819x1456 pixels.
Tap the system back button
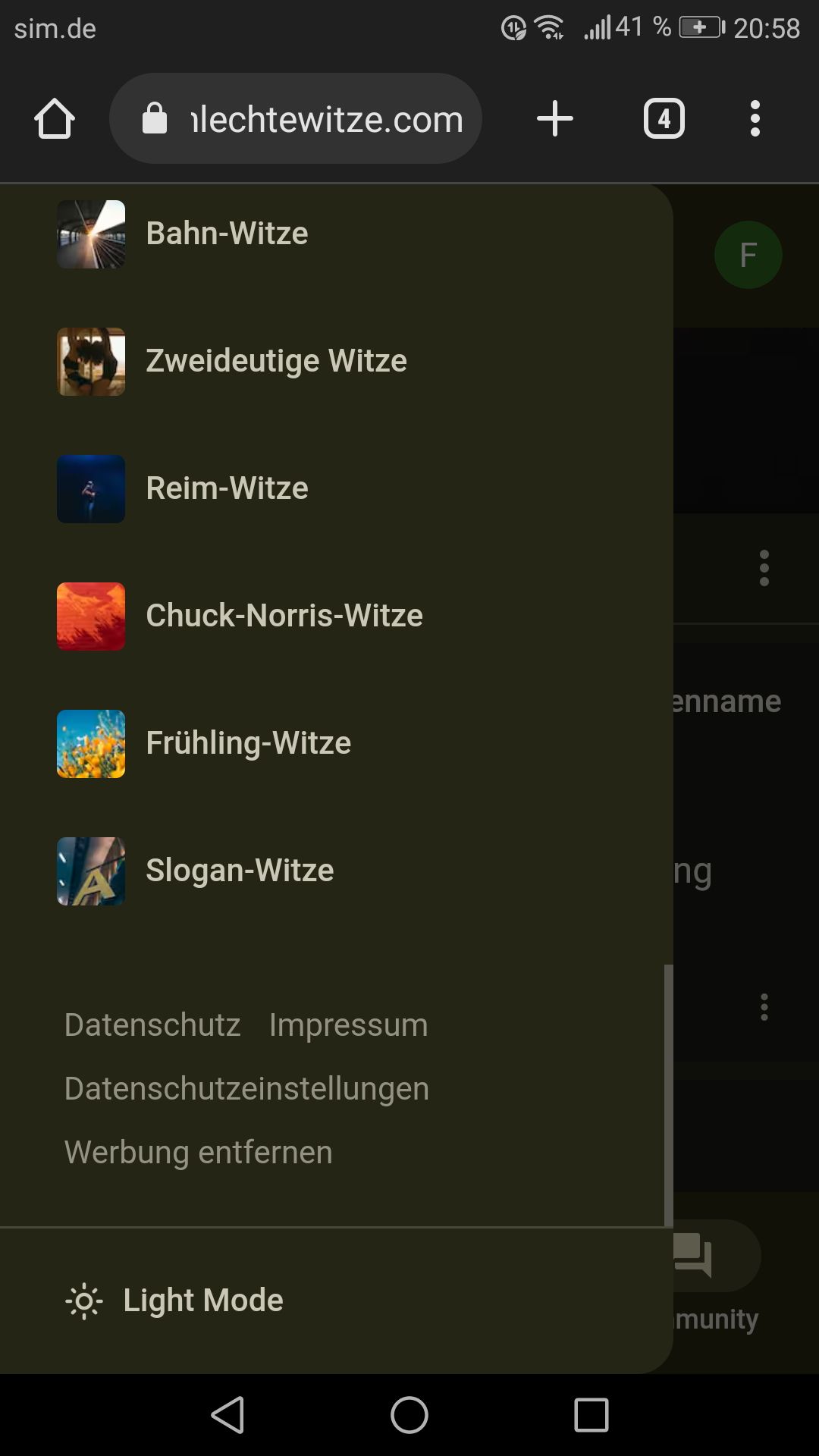pyautogui.click(x=227, y=1415)
